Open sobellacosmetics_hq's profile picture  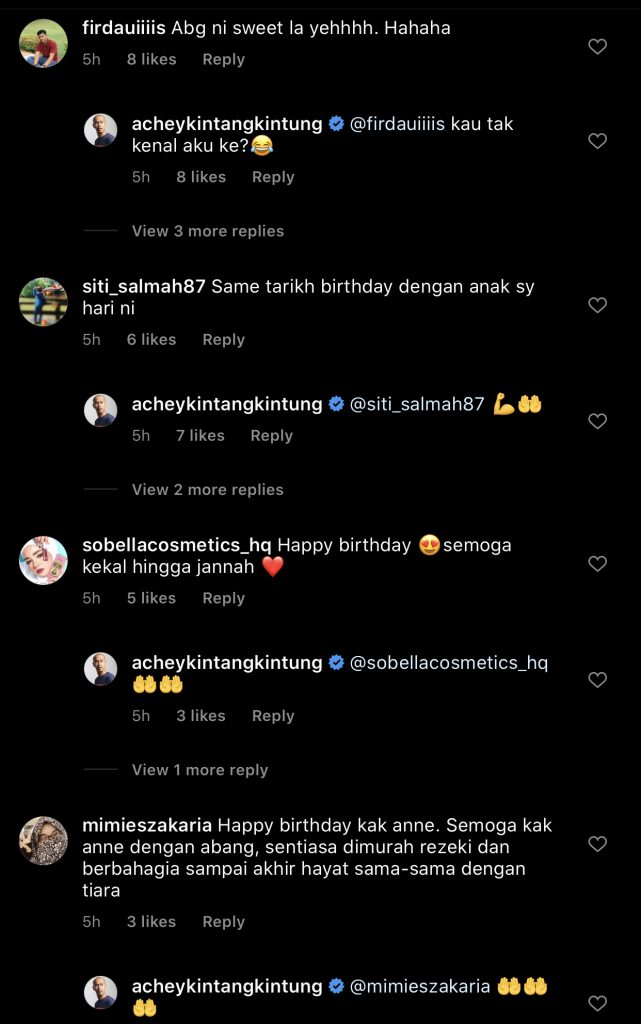43,560
